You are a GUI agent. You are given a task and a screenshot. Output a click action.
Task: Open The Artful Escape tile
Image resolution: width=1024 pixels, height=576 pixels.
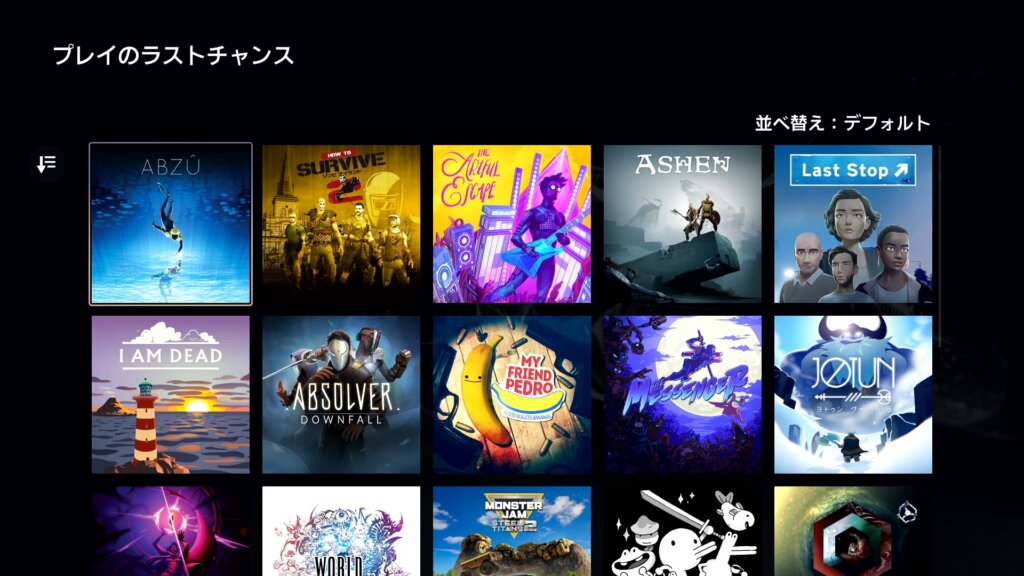coord(512,224)
